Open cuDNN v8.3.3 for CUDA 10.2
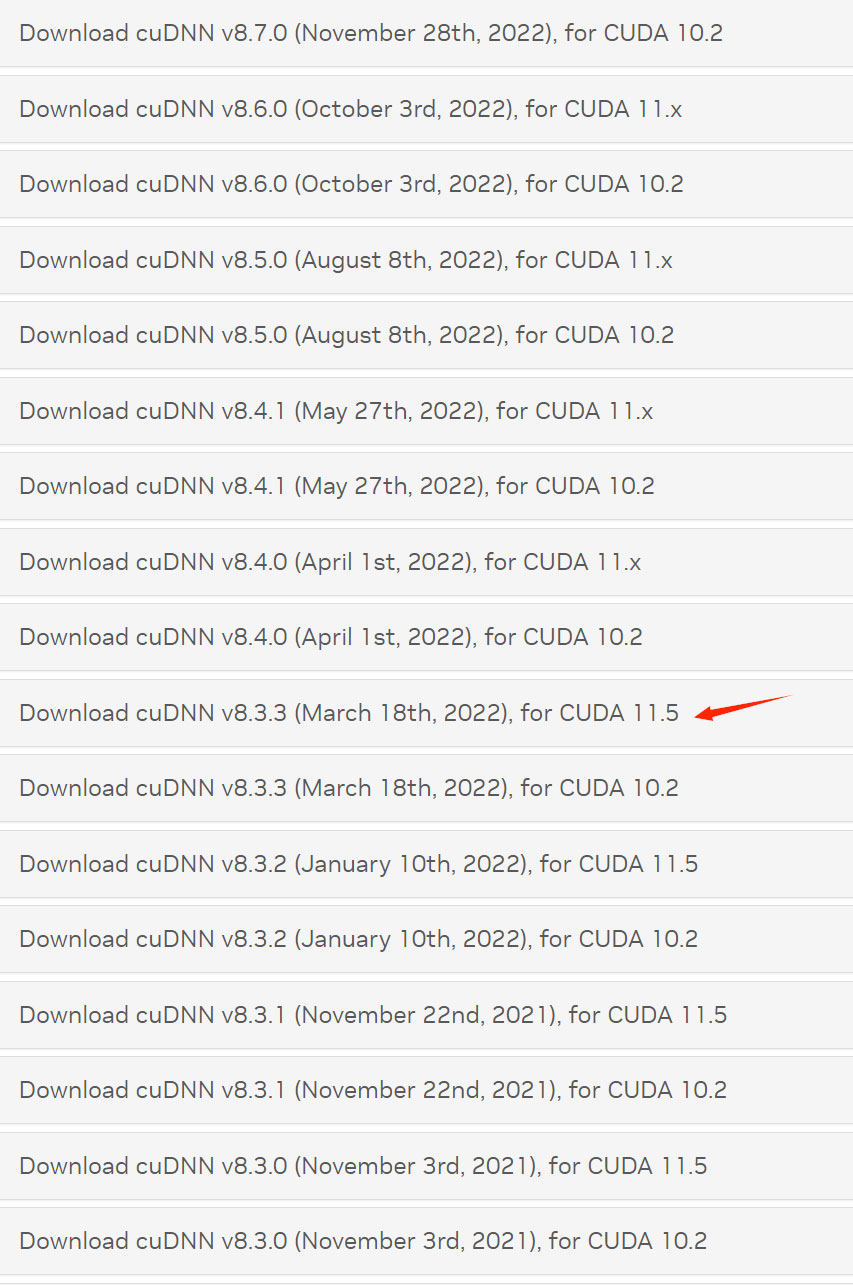Screen dimensions: 853x1285 [x=348, y=788]
